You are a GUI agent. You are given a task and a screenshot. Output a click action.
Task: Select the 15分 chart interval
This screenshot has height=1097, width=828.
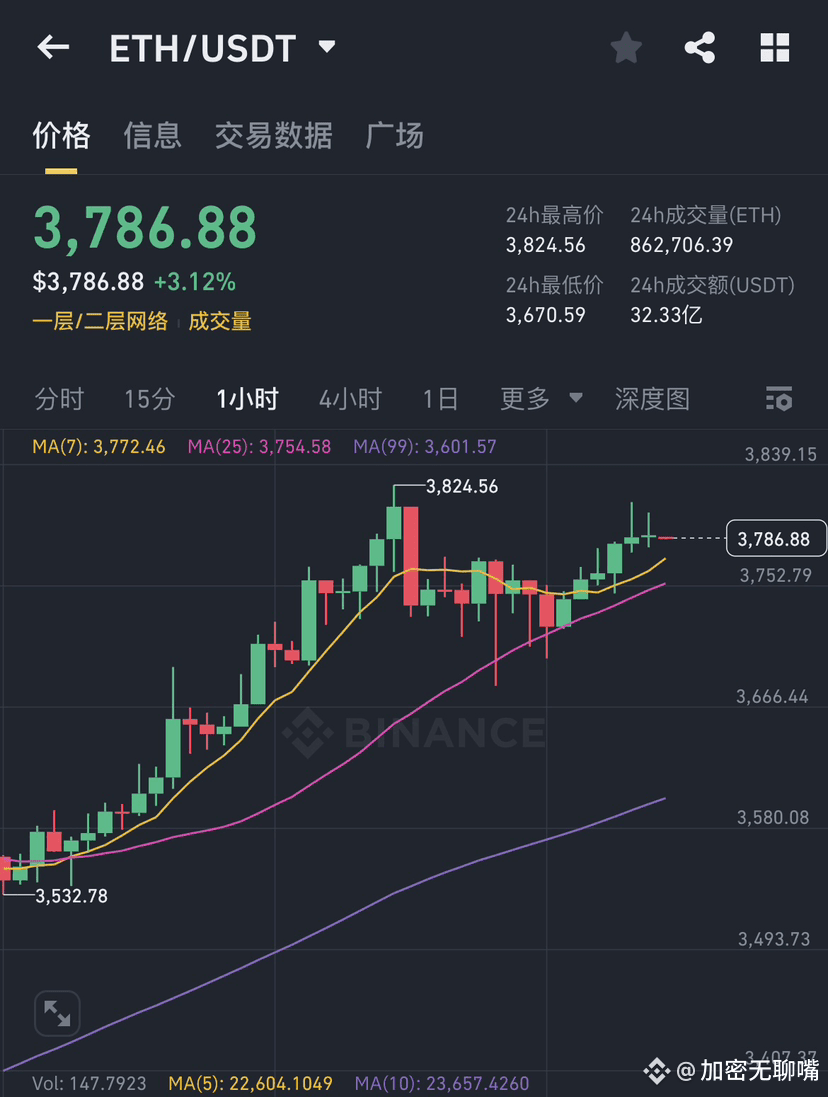click(x=149, y=399)
